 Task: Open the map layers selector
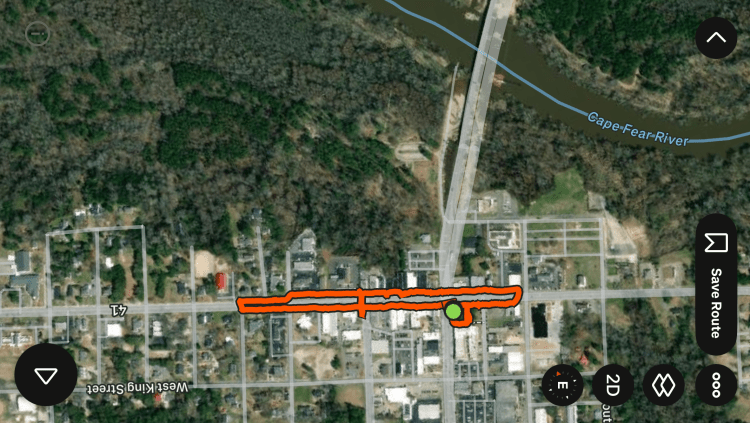(x=664, y=385)
